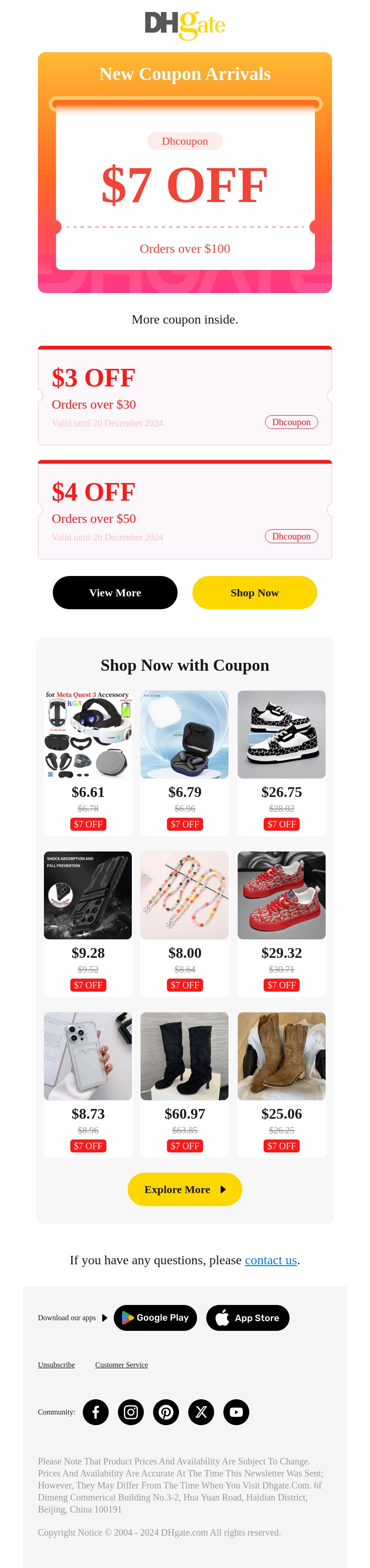Open the Explore More button
Viewport: 370px width, 1568px height.
[185, 1189]
